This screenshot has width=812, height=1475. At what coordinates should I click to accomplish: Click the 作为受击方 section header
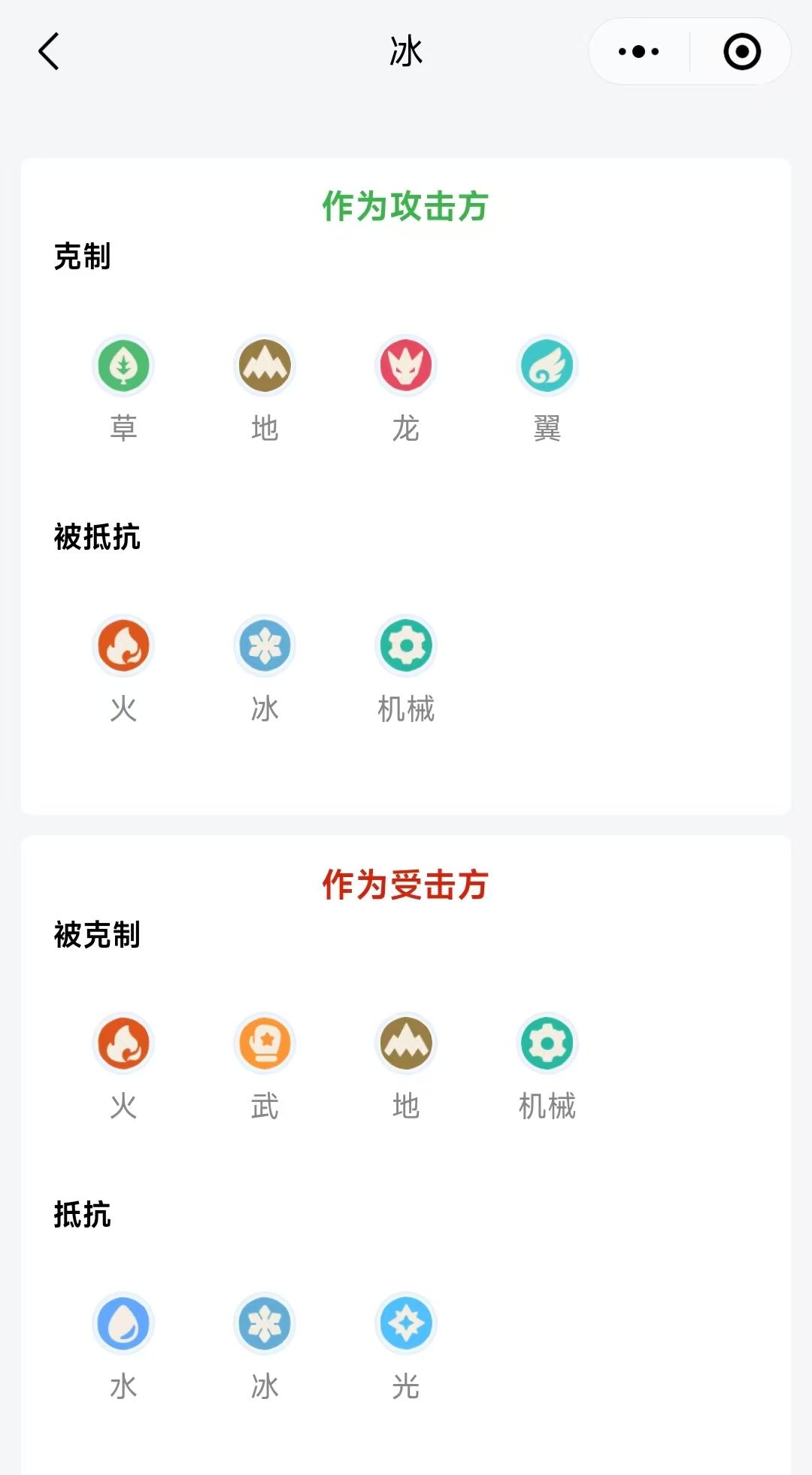[406, 885]
